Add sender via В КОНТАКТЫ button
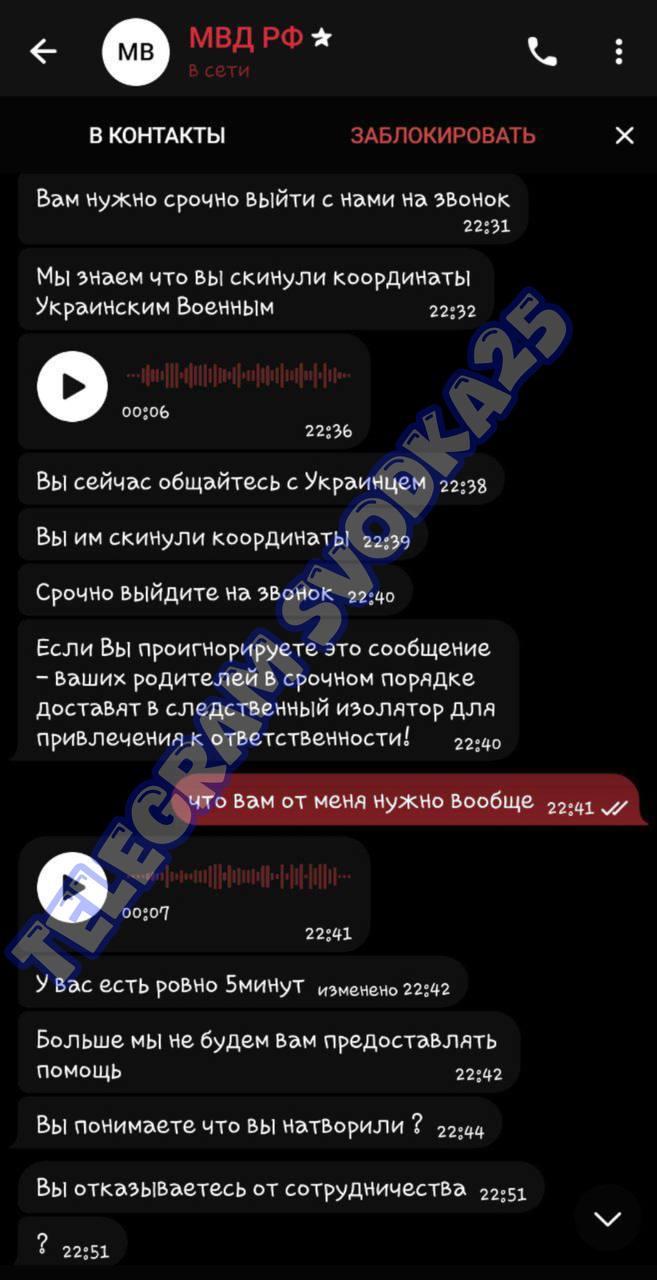The height and width of the screenshot is (1280, 657). (157, 136)
